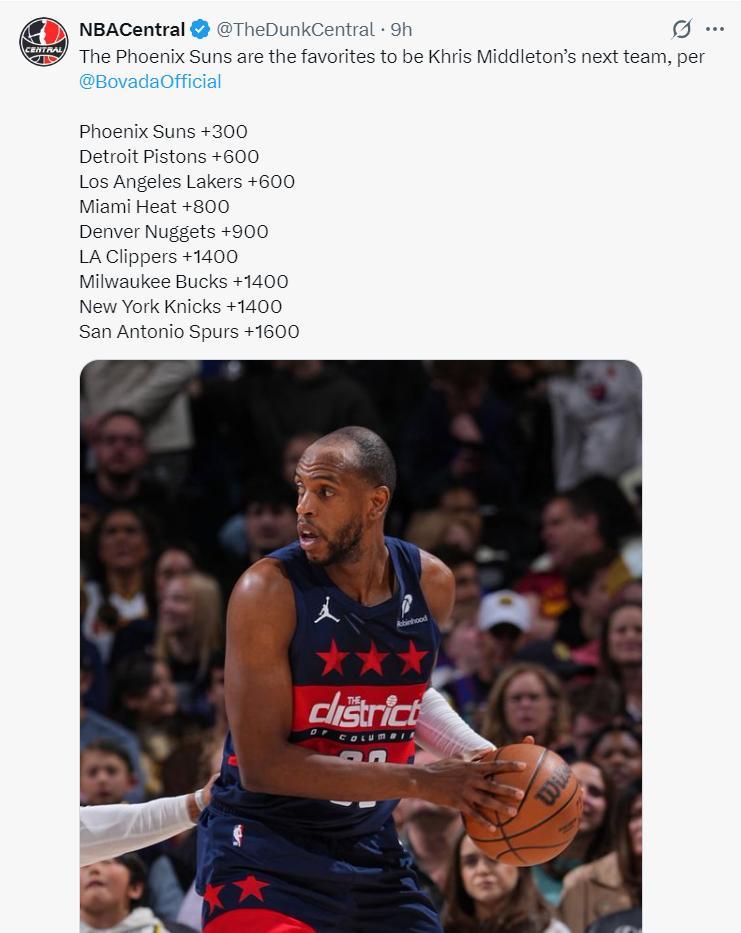Tap the Grok icon beside the overflow menu
This screenshot has height=933, width=741.
(681, 29)
